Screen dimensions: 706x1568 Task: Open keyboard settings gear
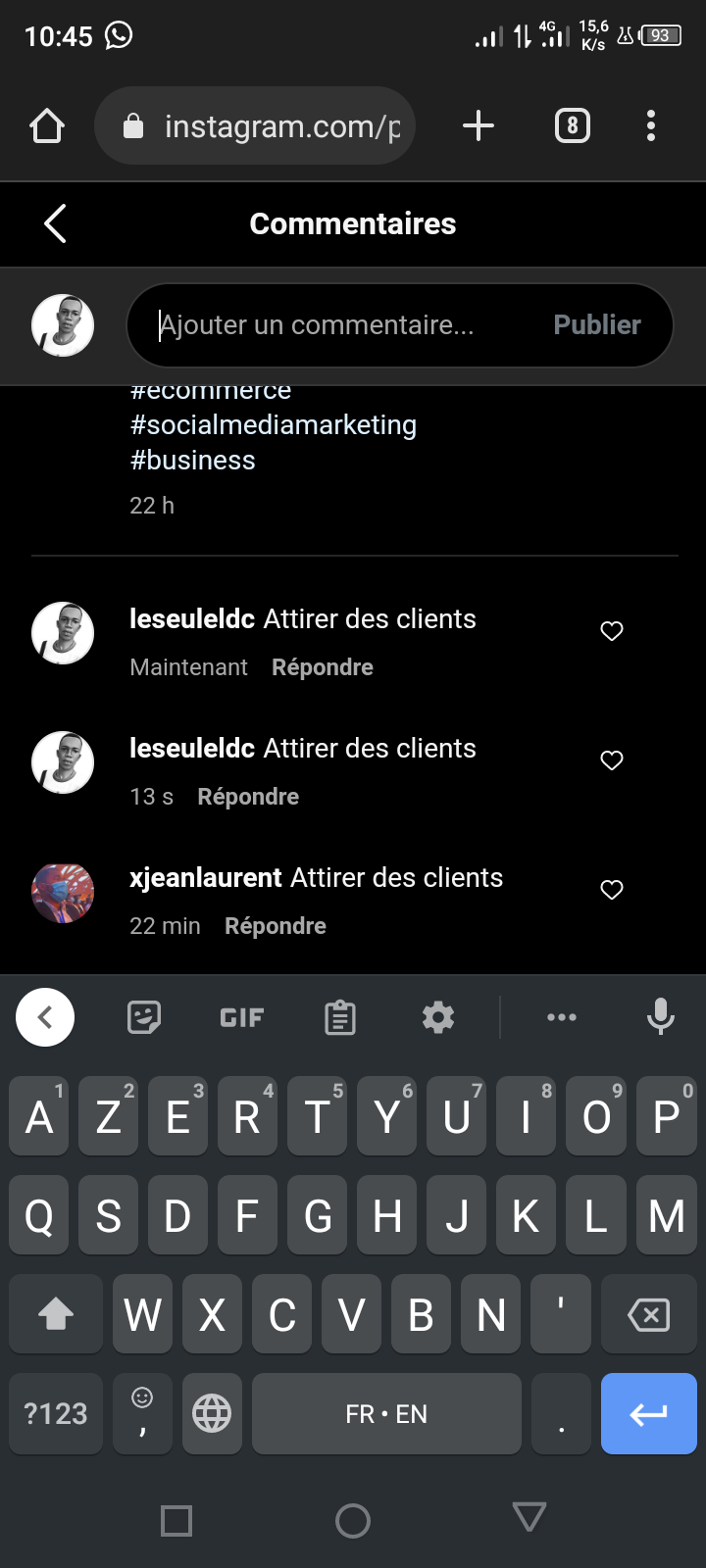(x=438, y=1017)
